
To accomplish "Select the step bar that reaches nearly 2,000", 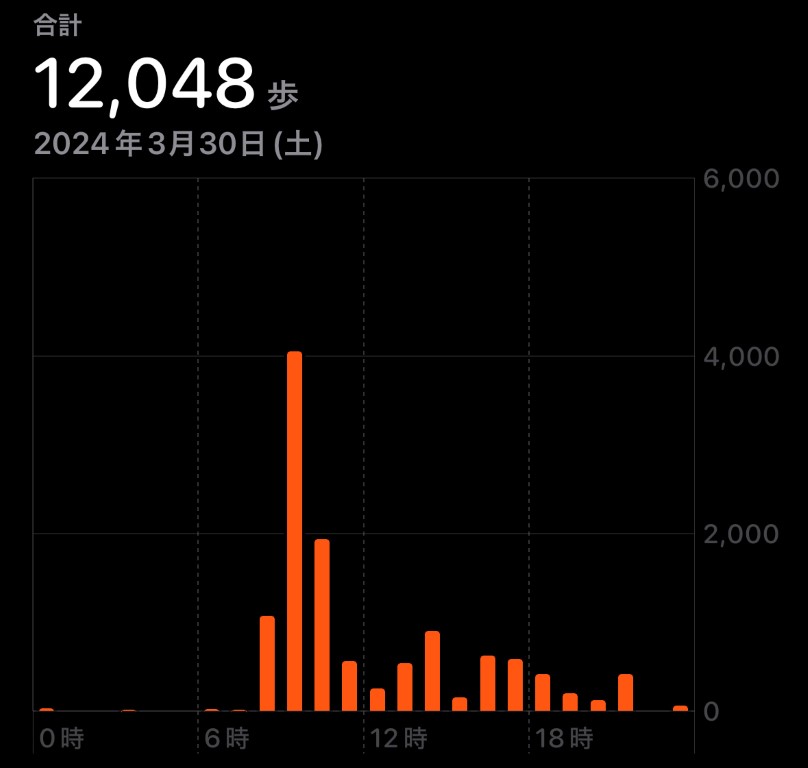I will tap(322, 625).
